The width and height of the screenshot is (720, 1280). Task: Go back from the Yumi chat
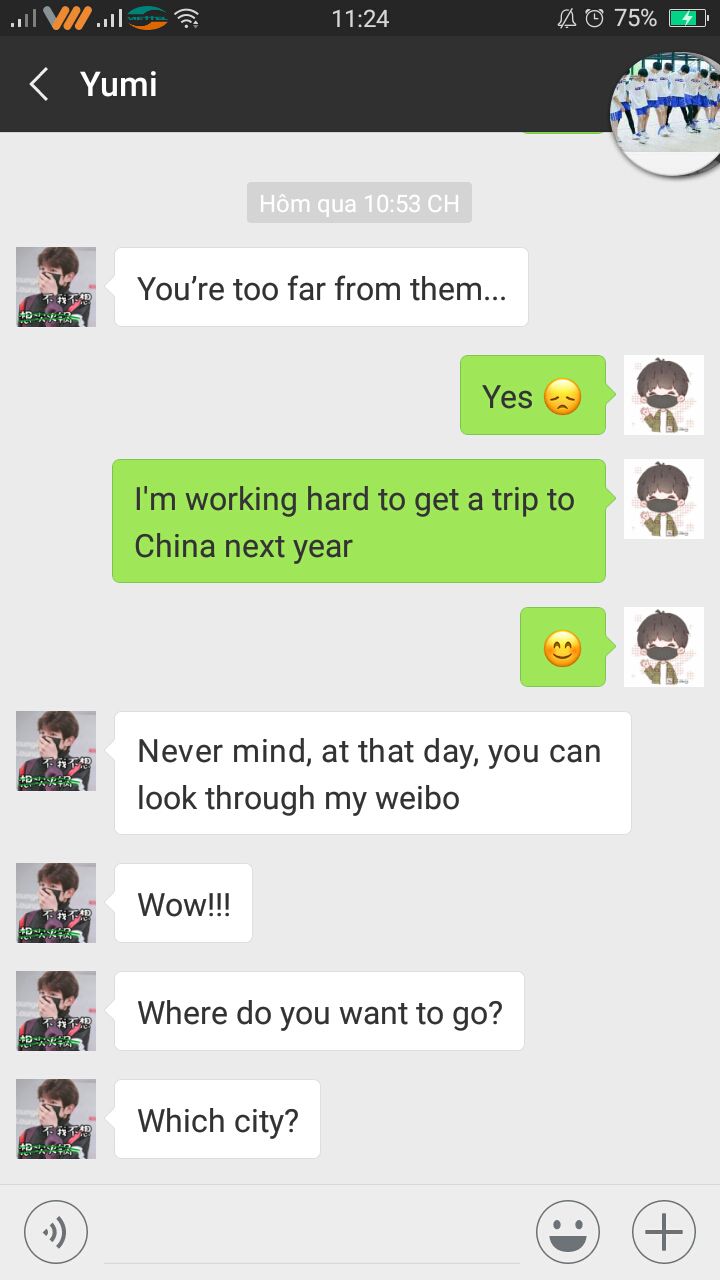tap(39, 85)
